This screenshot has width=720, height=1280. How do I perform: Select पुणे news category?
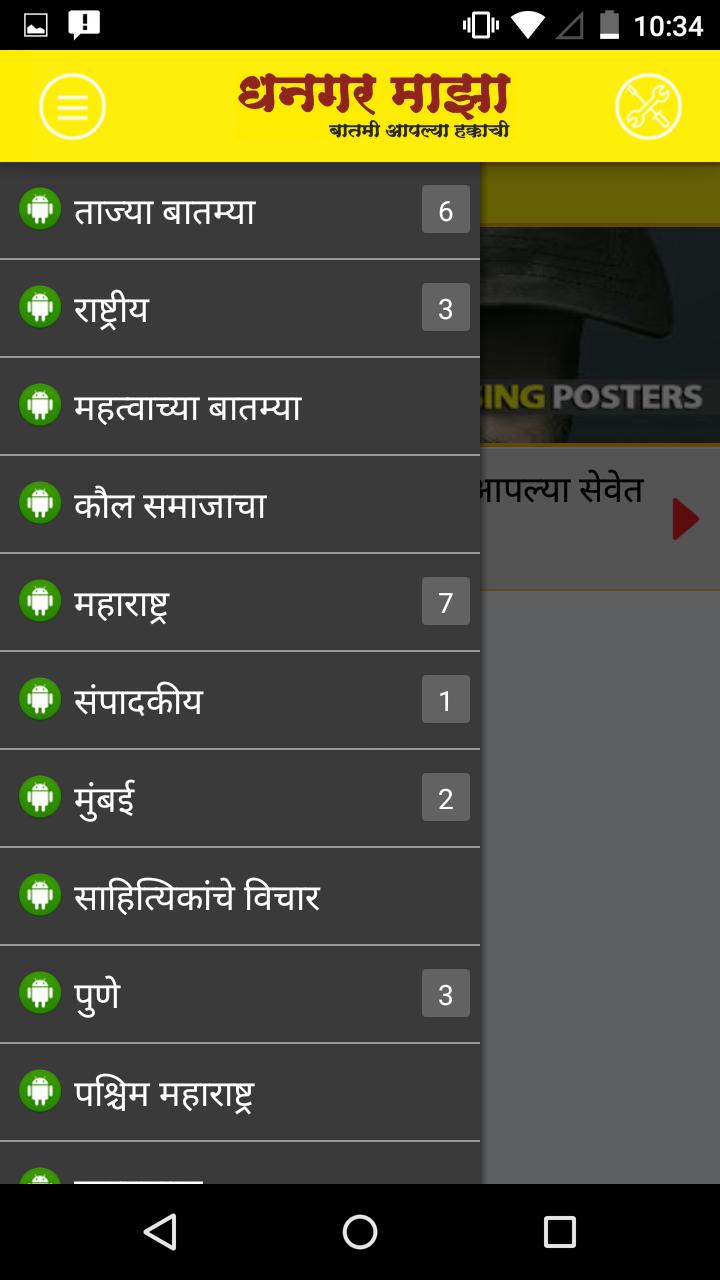(240, 995)
